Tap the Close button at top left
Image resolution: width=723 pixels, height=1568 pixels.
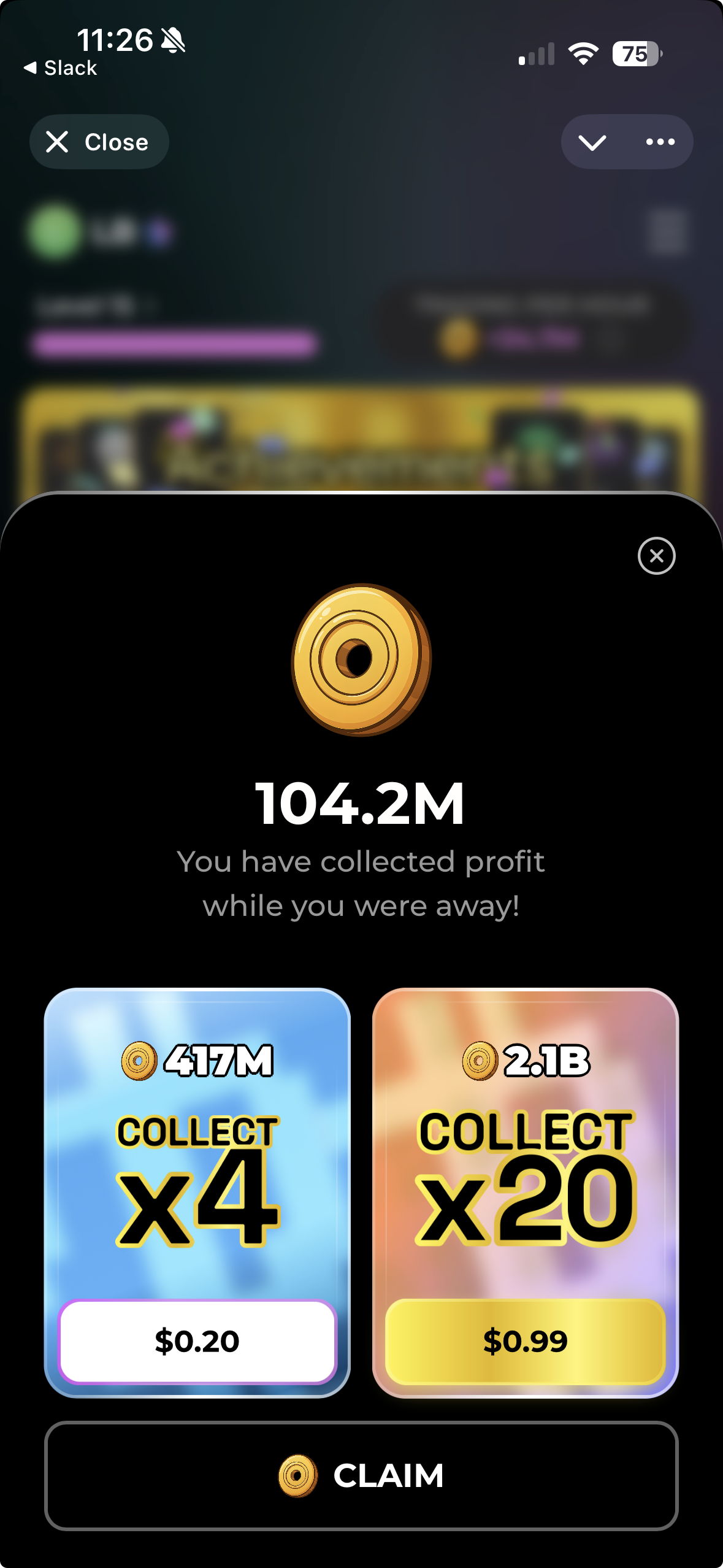99,142
